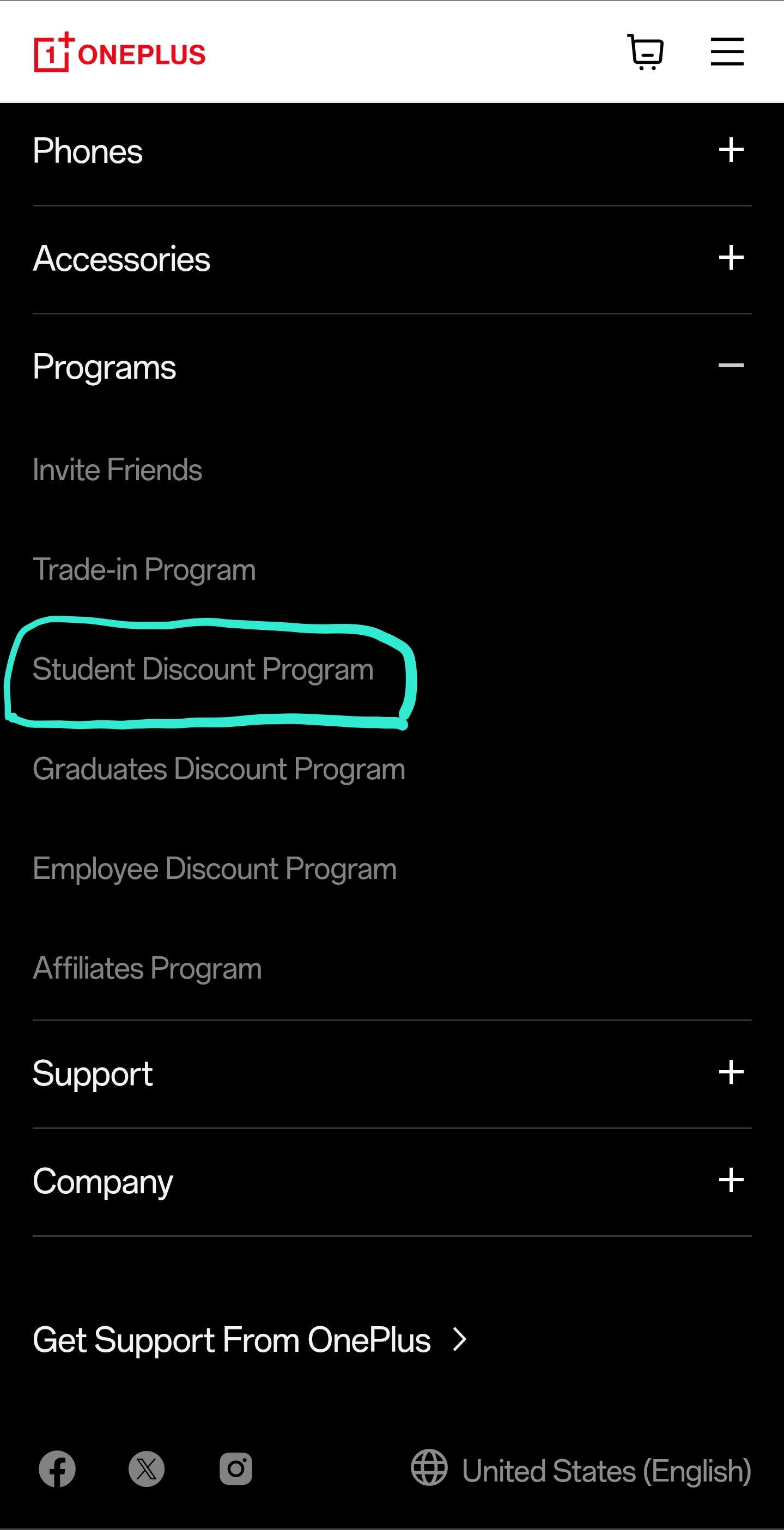This screenshot has height=1530, width=784.
Task: Open Student Discount Program
Action: tap(203, 669)
